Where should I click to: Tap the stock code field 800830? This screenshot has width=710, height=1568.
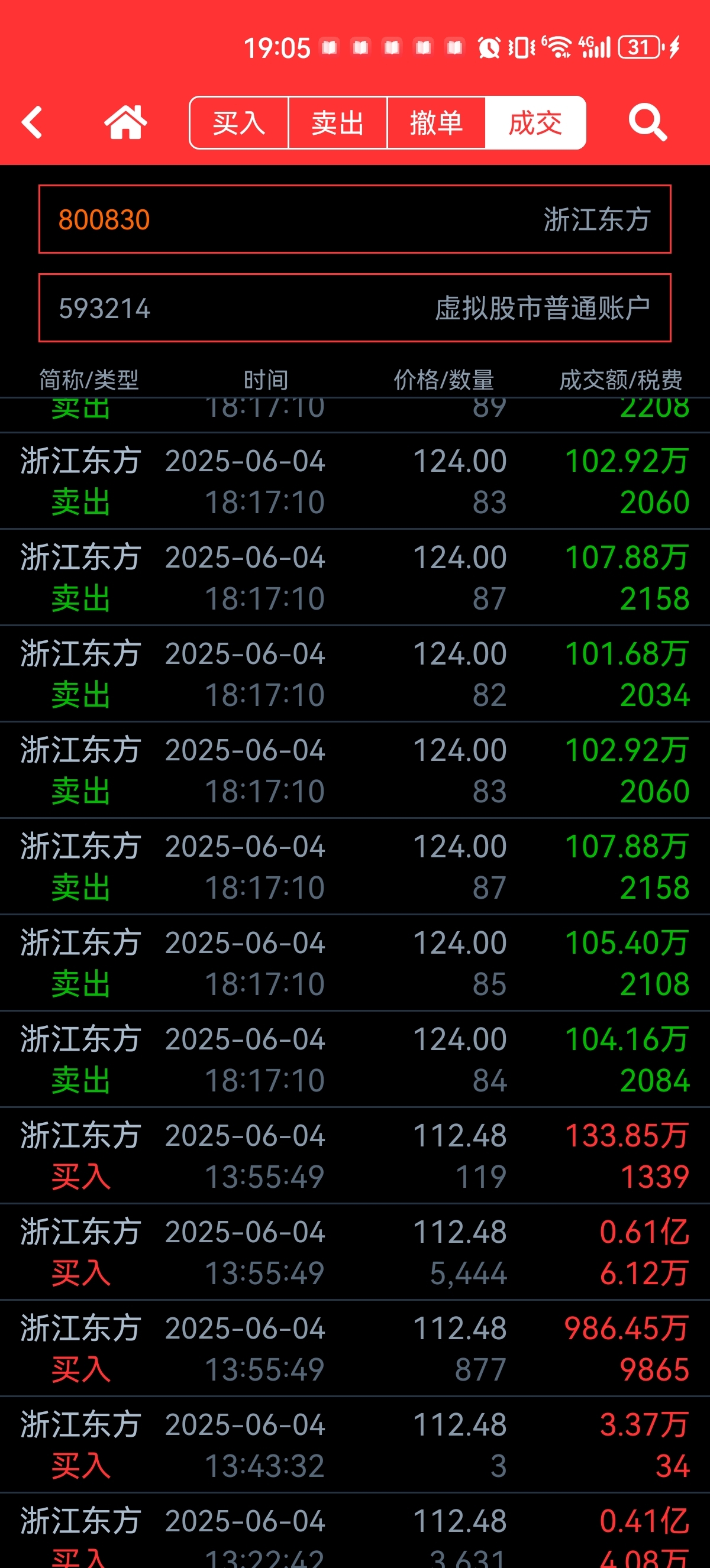(354, 219)
